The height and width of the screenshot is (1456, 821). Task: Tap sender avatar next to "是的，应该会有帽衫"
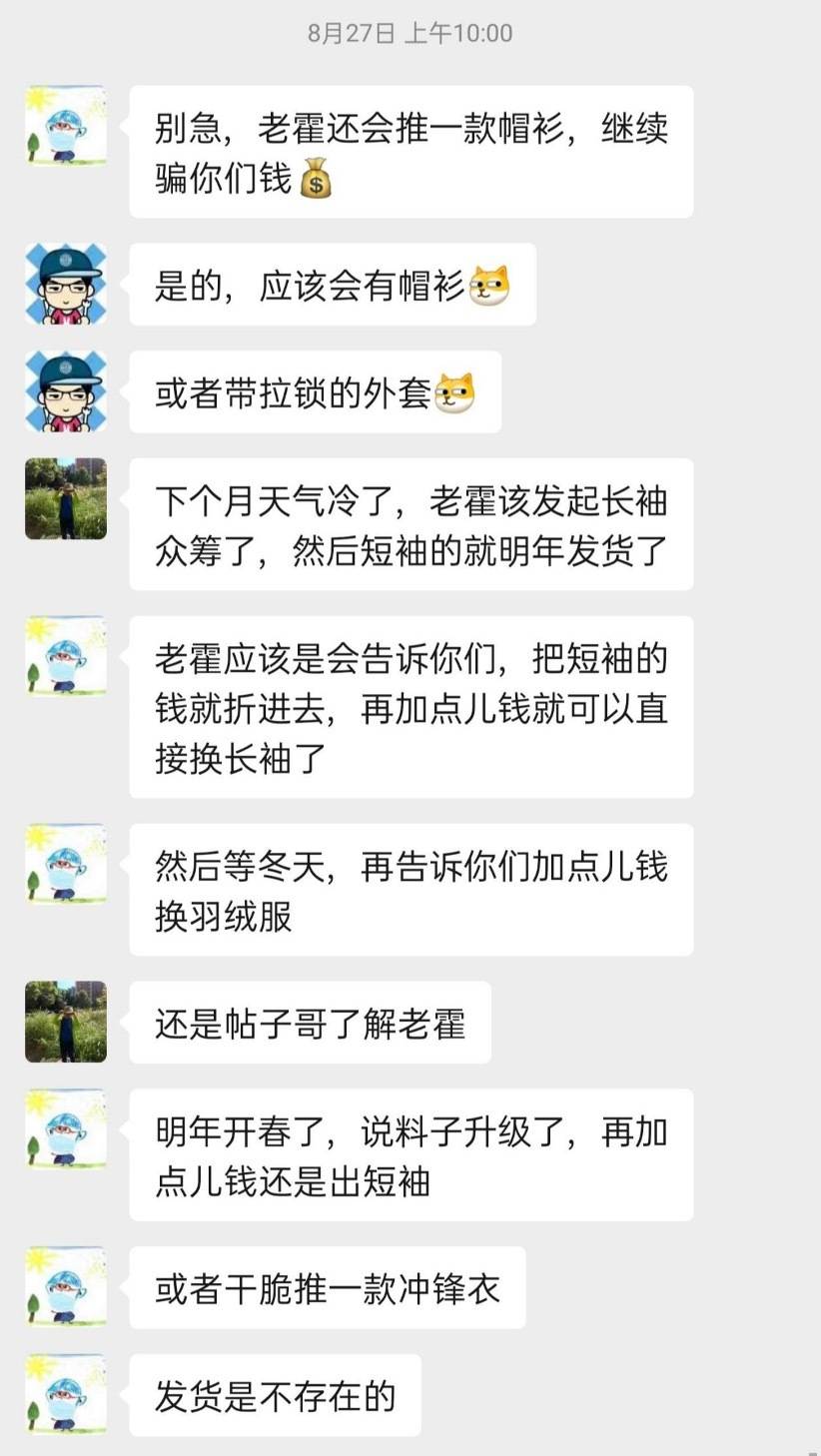(x=66, y=284)
